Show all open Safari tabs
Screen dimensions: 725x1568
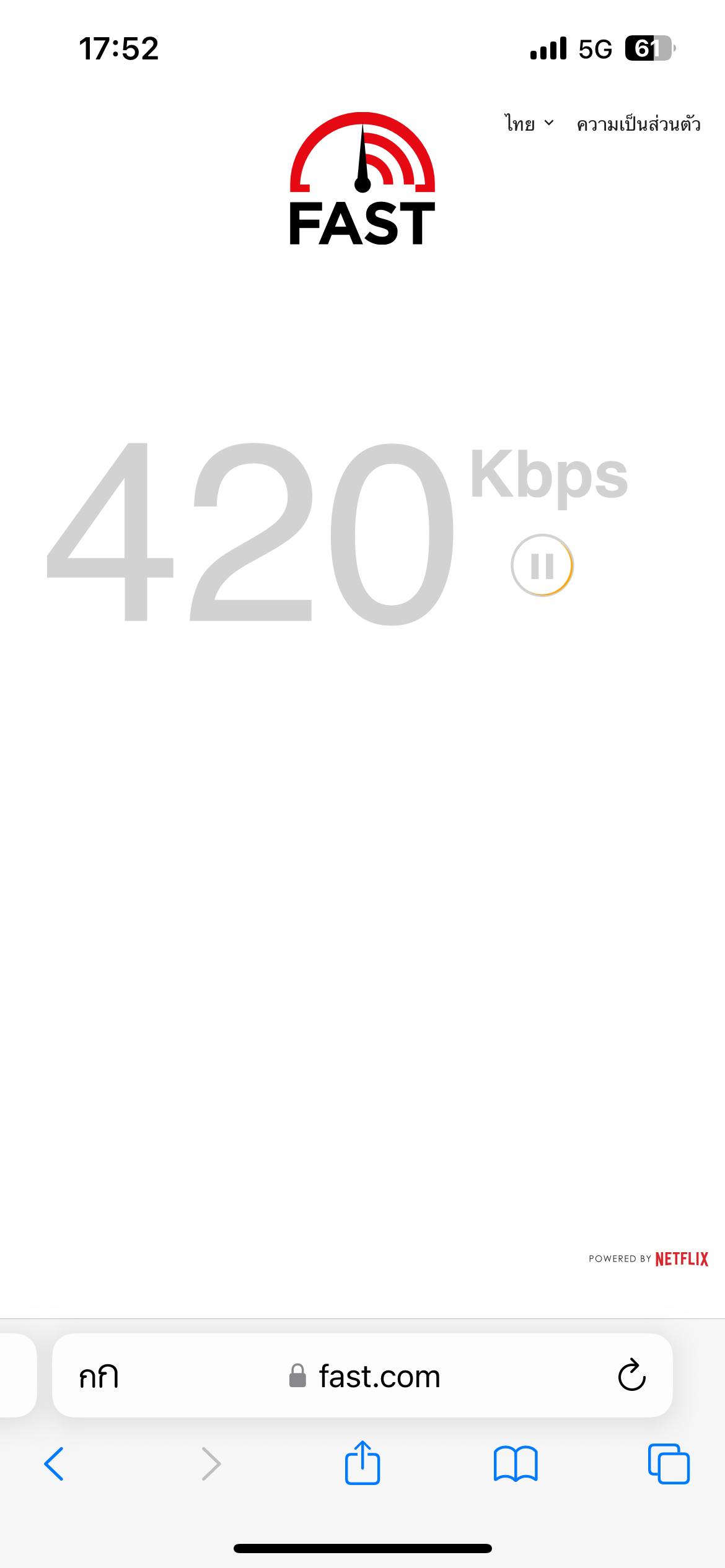(x=669, y=1464)
